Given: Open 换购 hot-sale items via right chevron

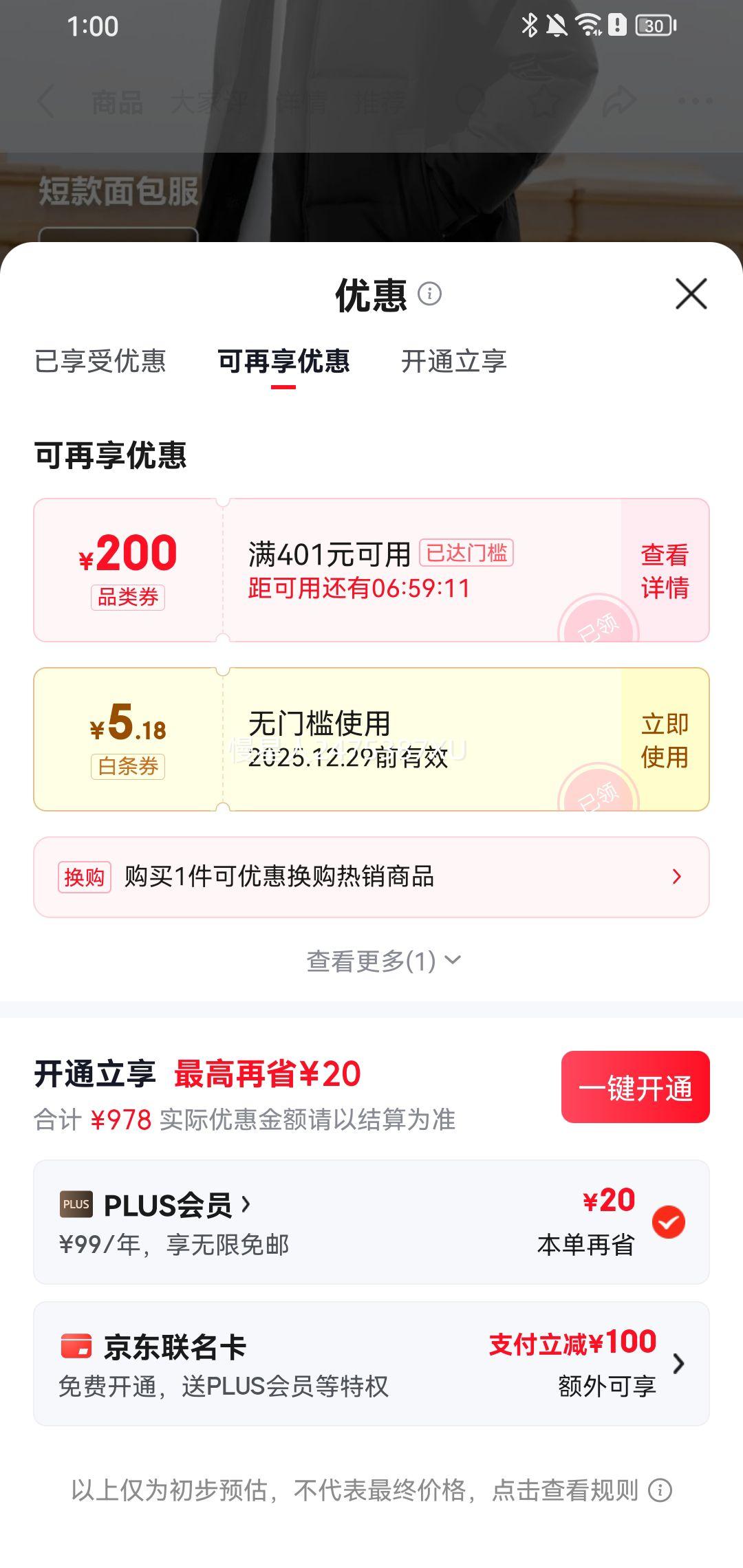Looking at the screenshot, I should 677,876.
